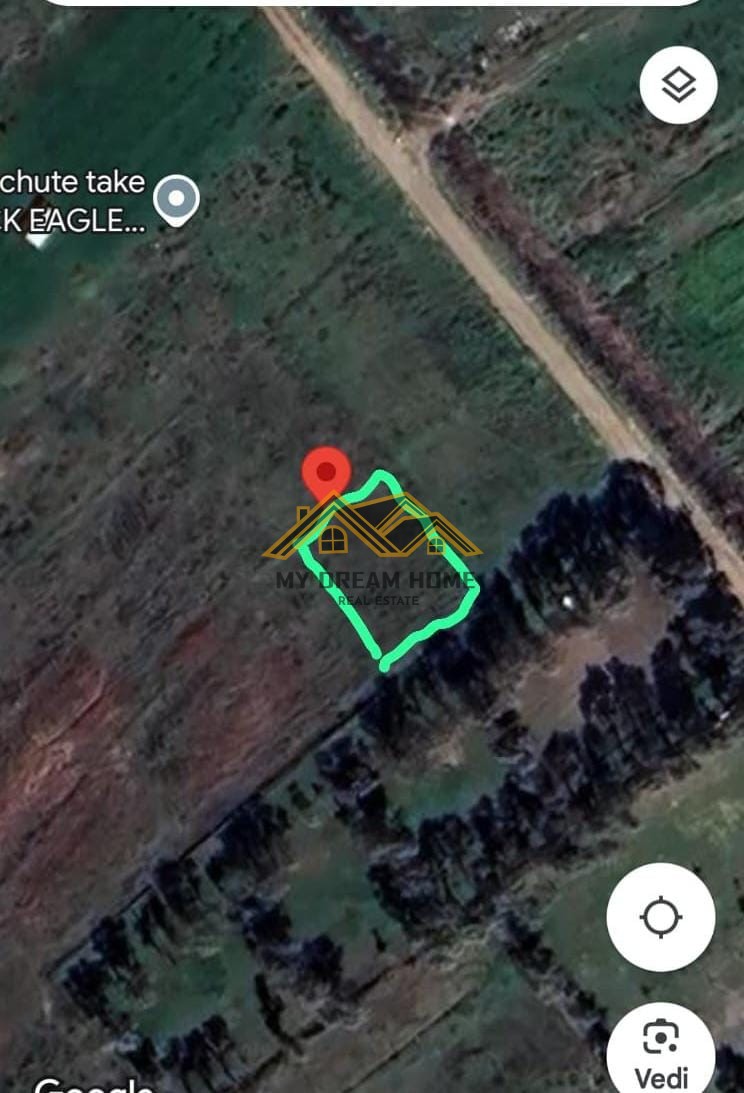744x1093 pixels.
Task: Open the Vedi camera lens button
Action: pos(661,1050)
